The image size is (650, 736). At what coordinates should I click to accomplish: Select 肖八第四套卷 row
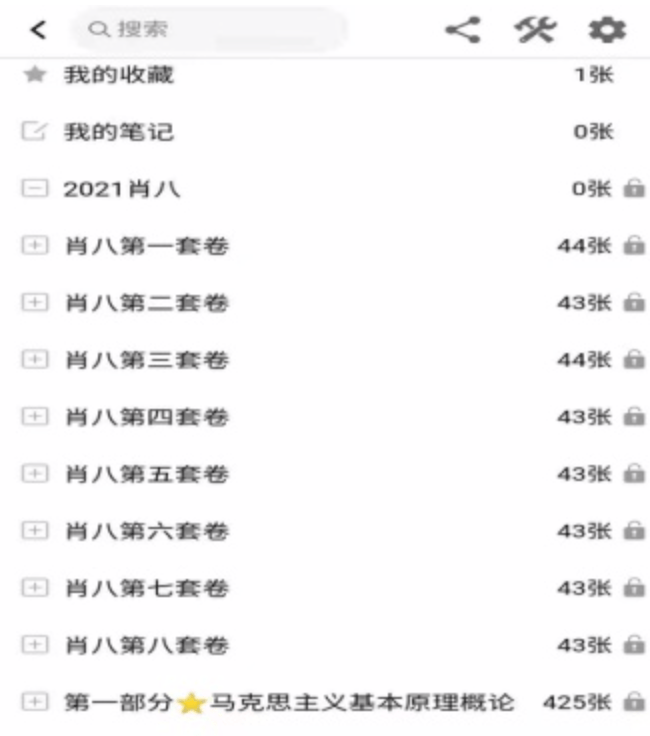point(146,417)
